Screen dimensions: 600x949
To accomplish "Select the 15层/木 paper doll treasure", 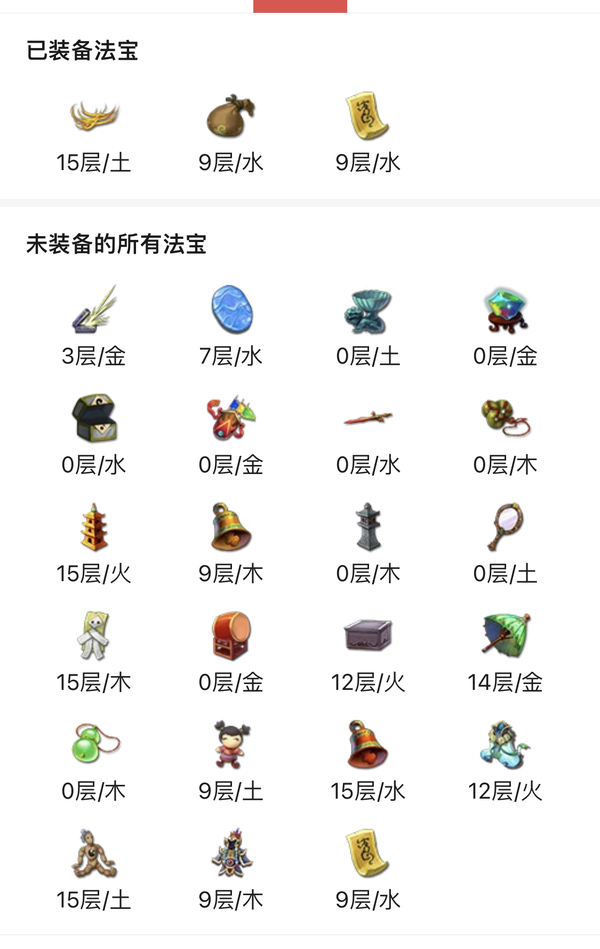I will (x=94, y=637).
